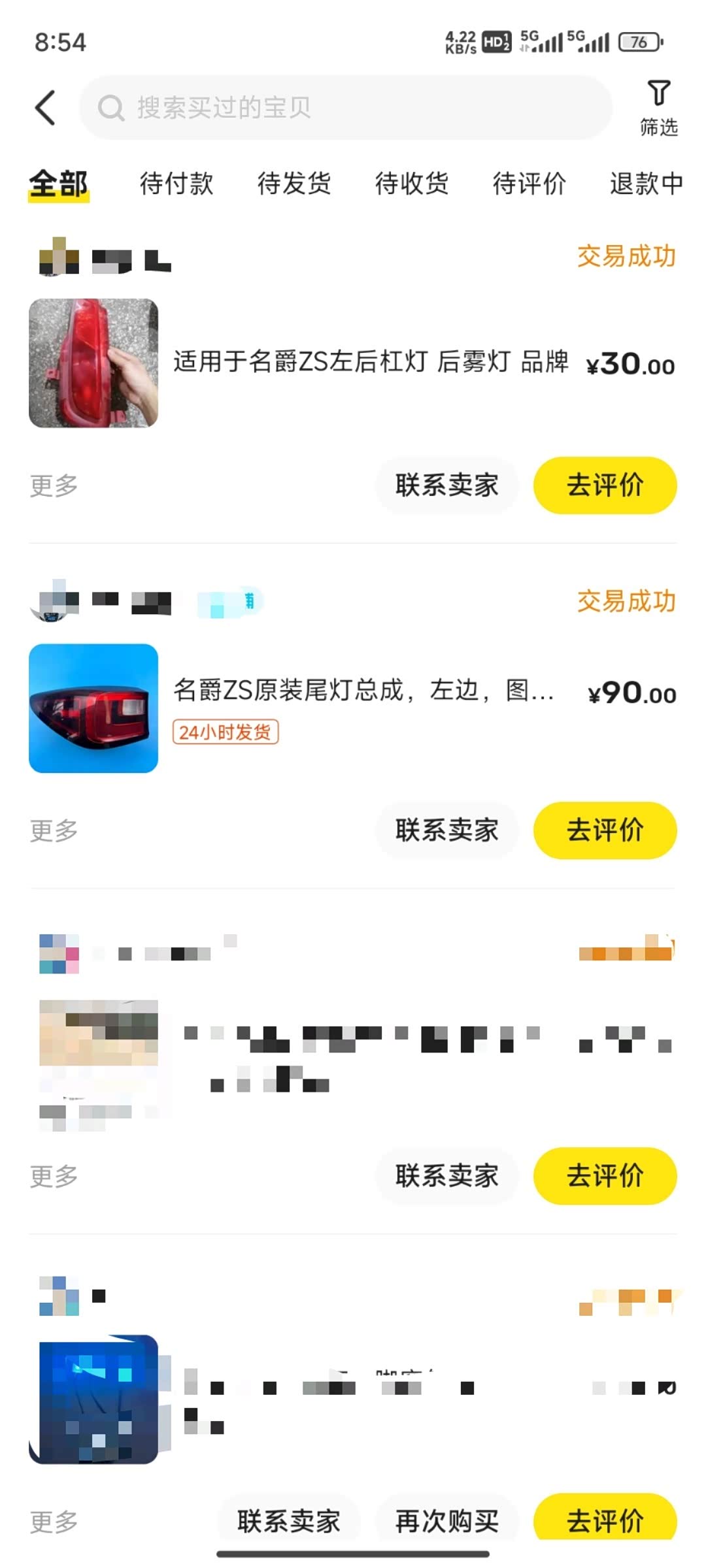Open 更多 options for the ¥90.00 order
Screen dimensions: 706x1568
(x=54, y=831)
